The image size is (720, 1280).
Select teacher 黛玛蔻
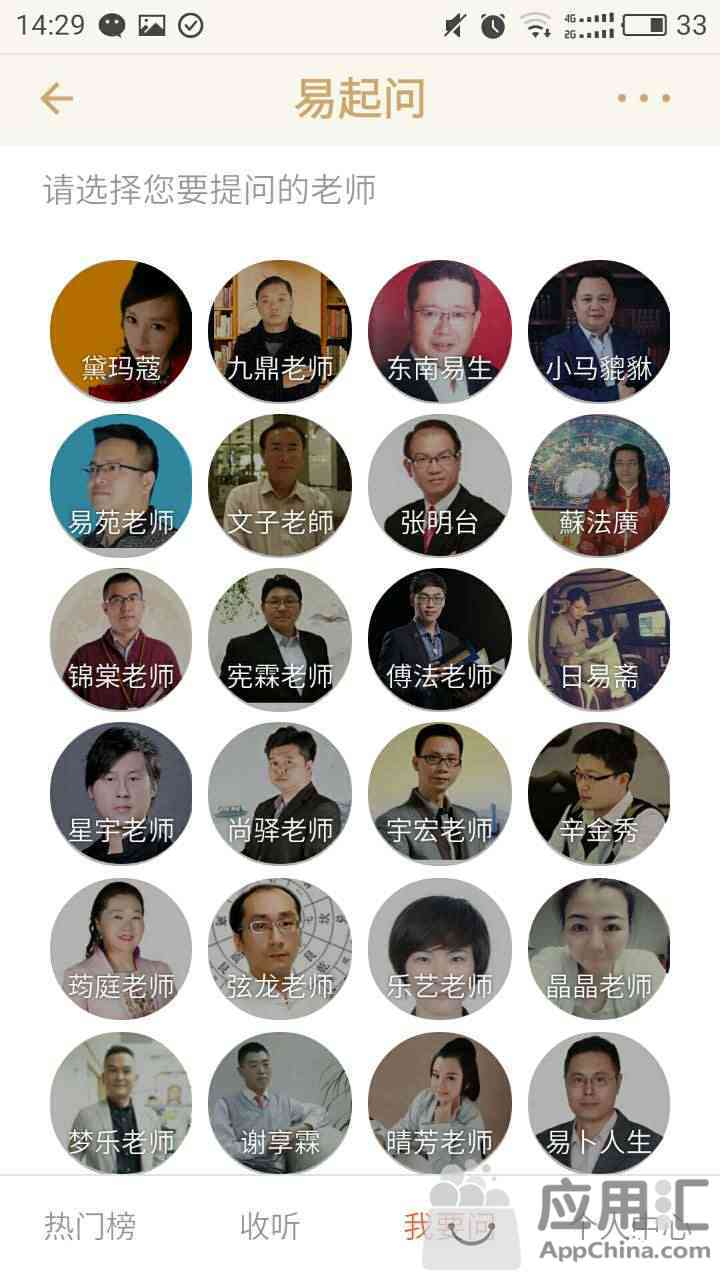(121, 331)
